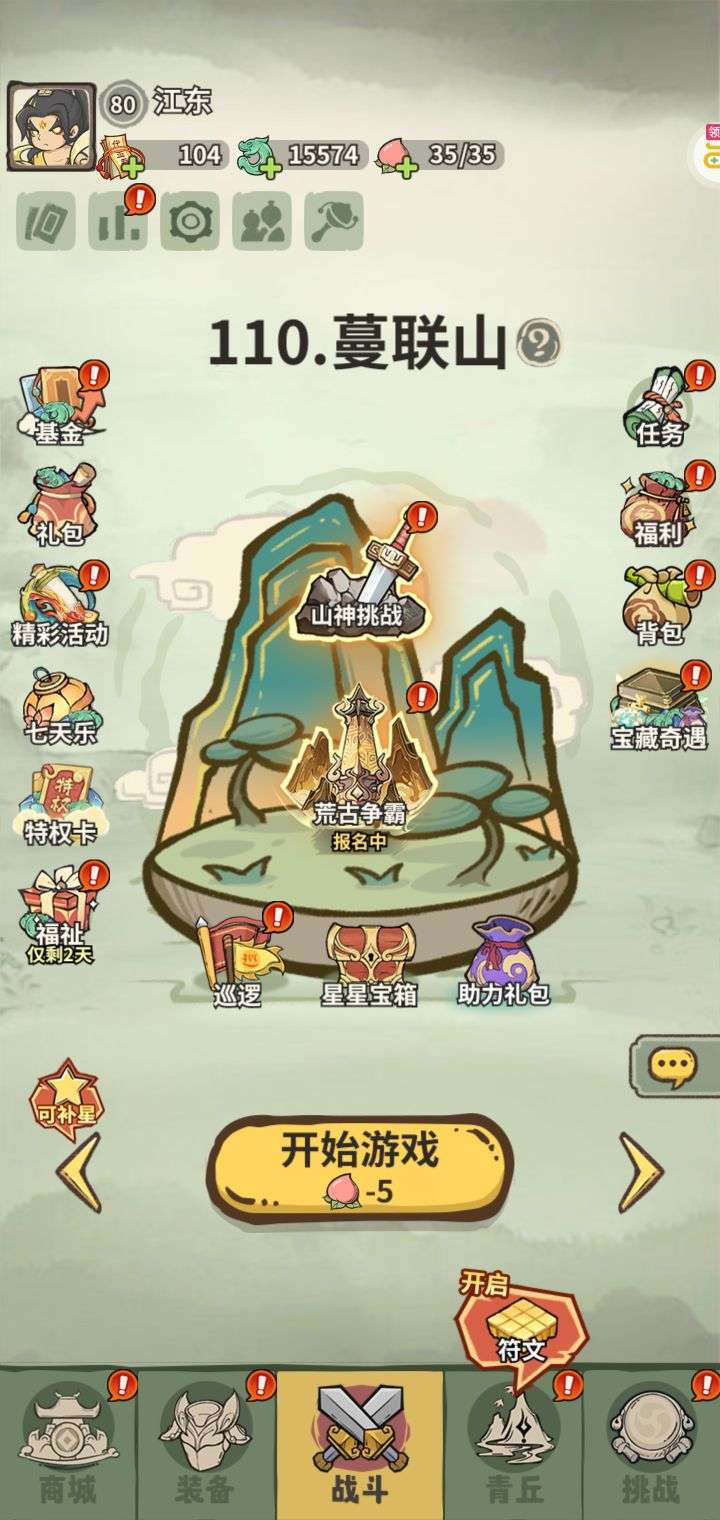720x1520 pixels.
Task: Go to the previous stage arrow
Action: 79,1172
